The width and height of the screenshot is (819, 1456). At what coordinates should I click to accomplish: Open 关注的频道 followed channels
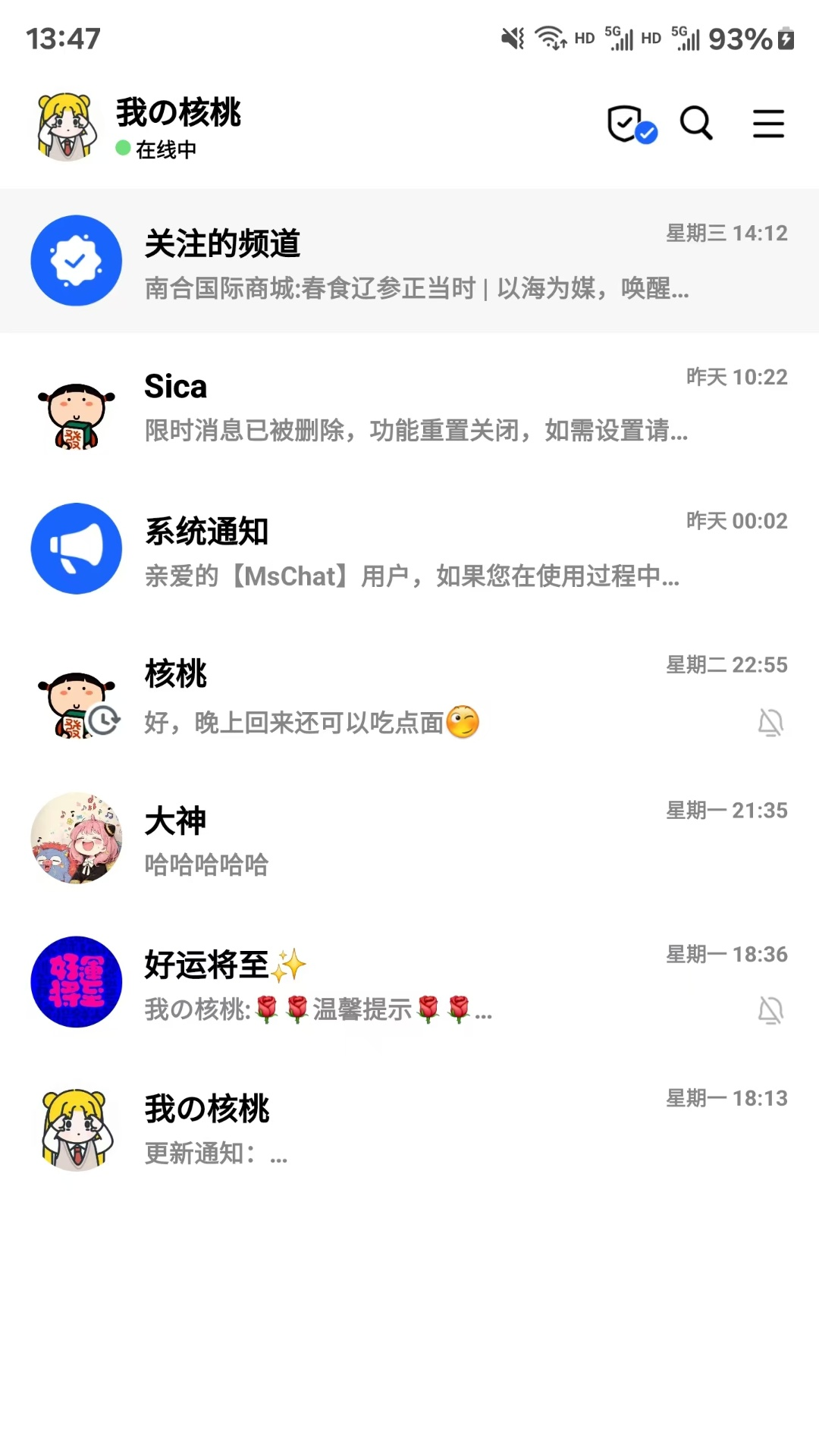coord(409,261)
